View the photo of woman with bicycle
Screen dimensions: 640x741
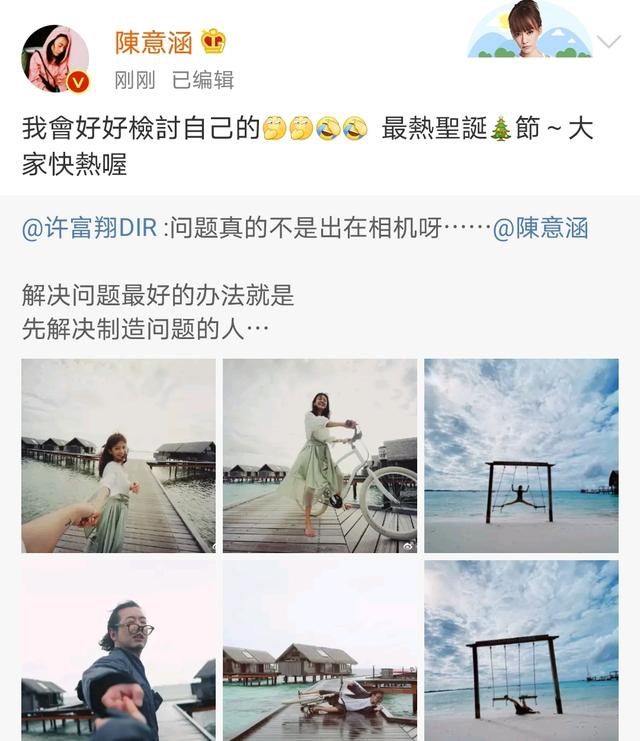click(320, 456)
